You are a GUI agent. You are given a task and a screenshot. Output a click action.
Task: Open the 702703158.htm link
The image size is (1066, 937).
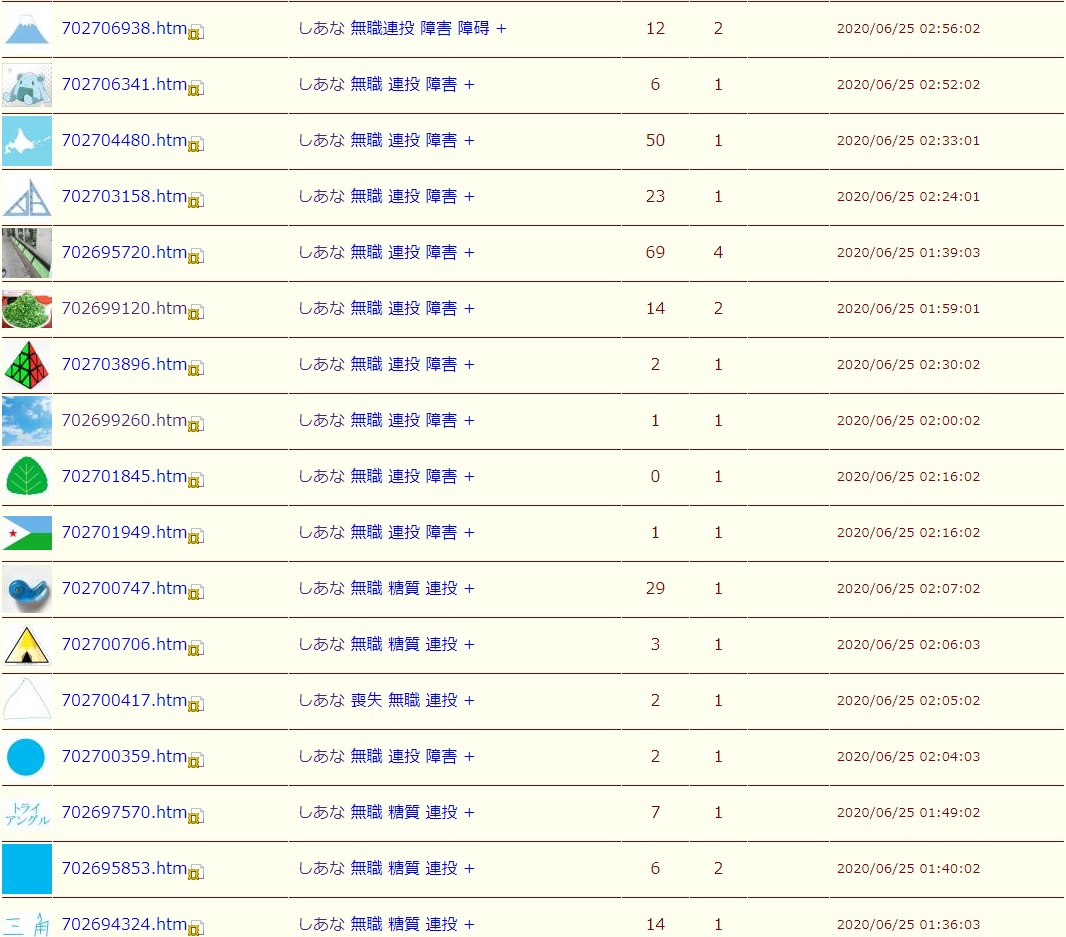click(x=124, y=196)
